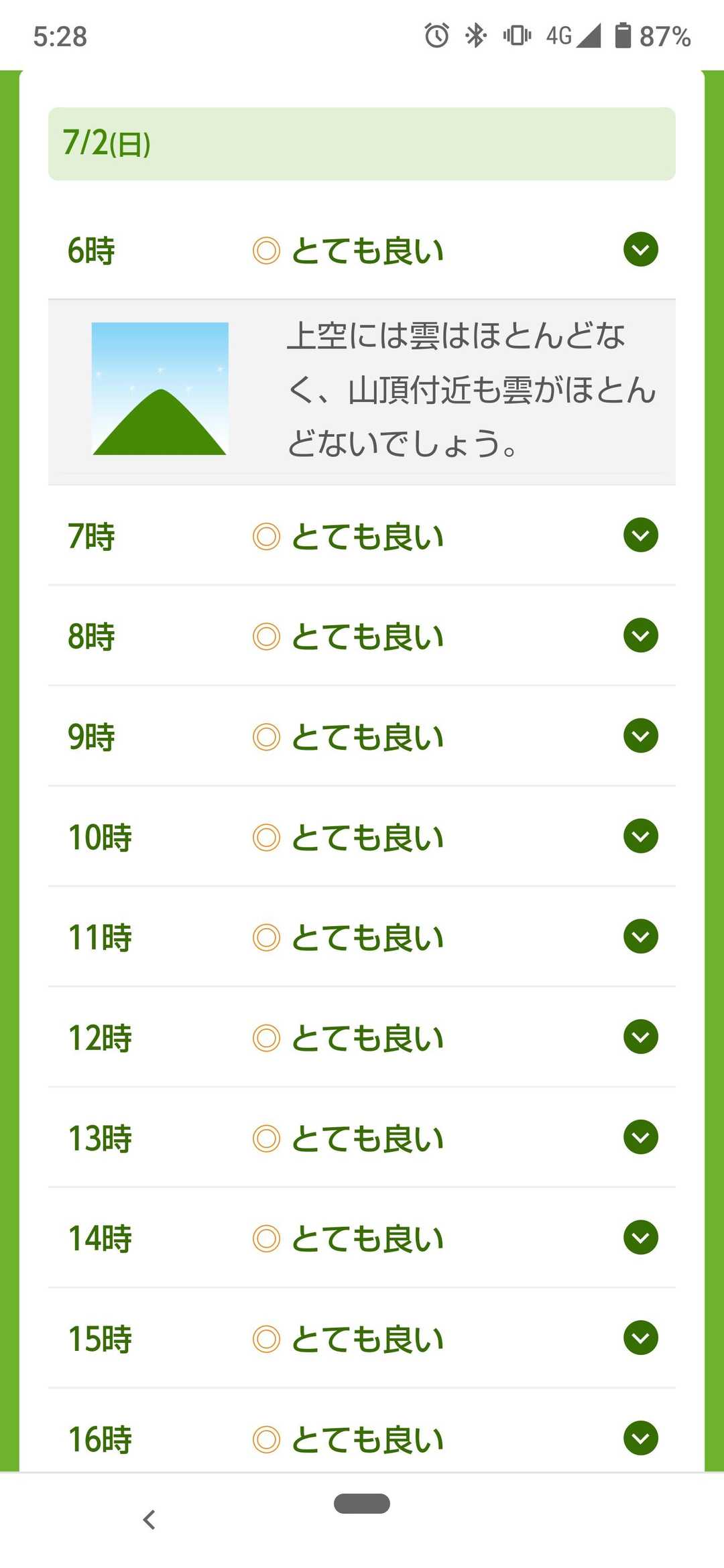Tap the home pill in navigation bar
The height and width of the screenshot is (1568, 724).
click(362, 1504)
